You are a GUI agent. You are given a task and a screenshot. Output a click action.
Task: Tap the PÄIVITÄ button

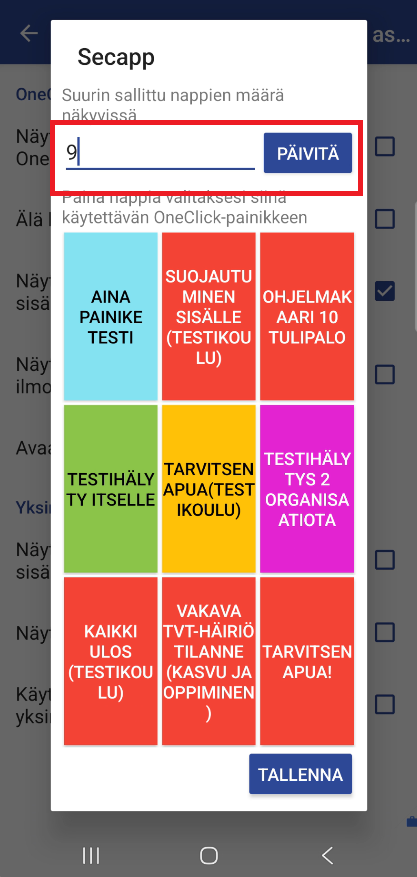pos(307,153)
